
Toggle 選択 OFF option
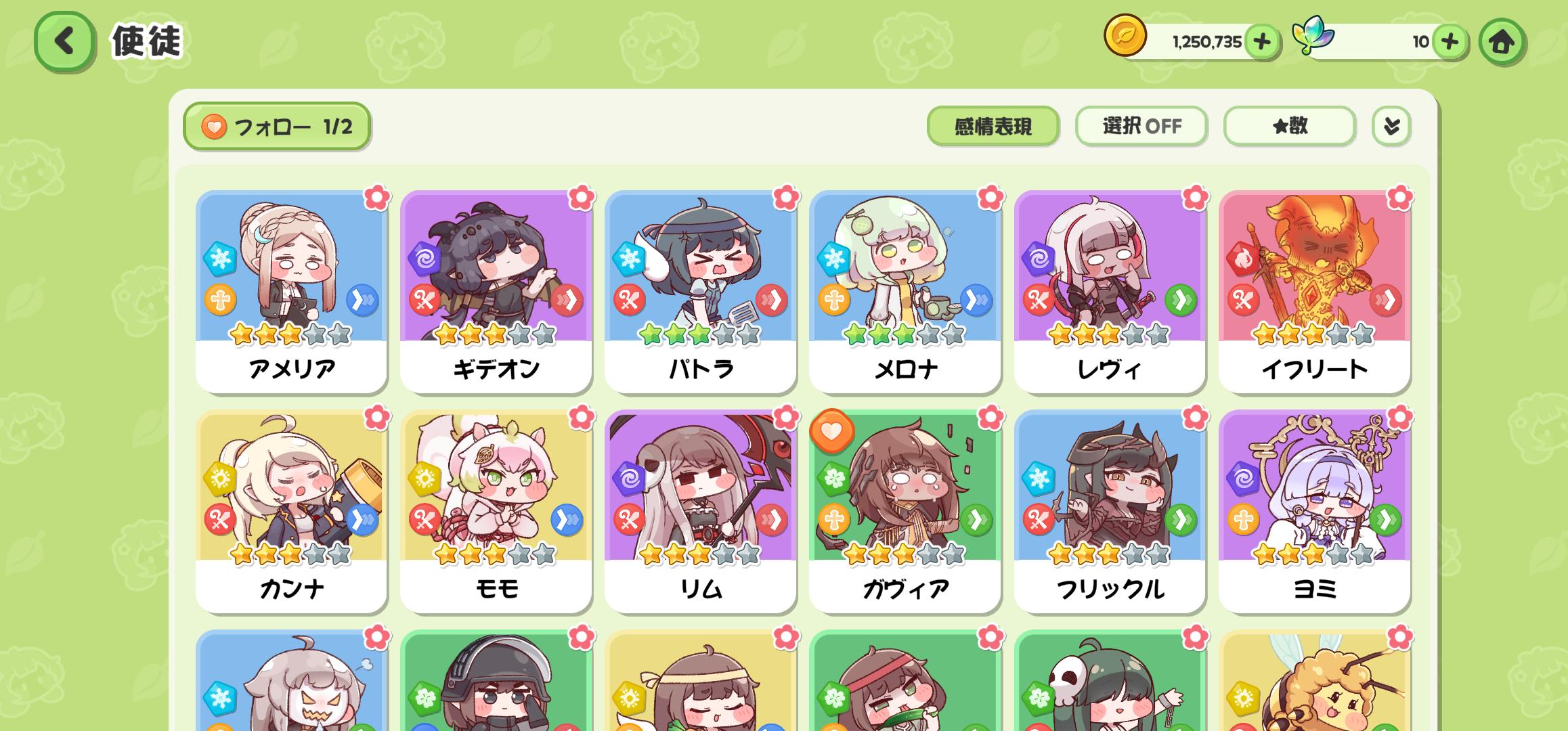click(x=1141, y=127)
